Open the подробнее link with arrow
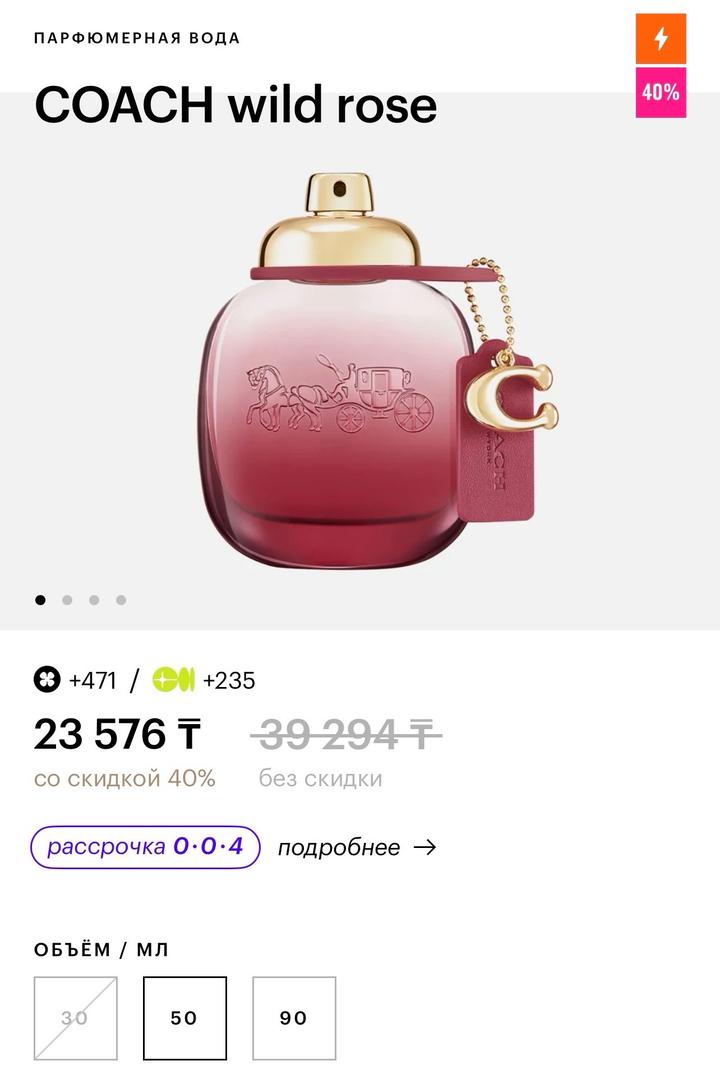The height and width of the screenshot is (1069, 720). (356, 847)
